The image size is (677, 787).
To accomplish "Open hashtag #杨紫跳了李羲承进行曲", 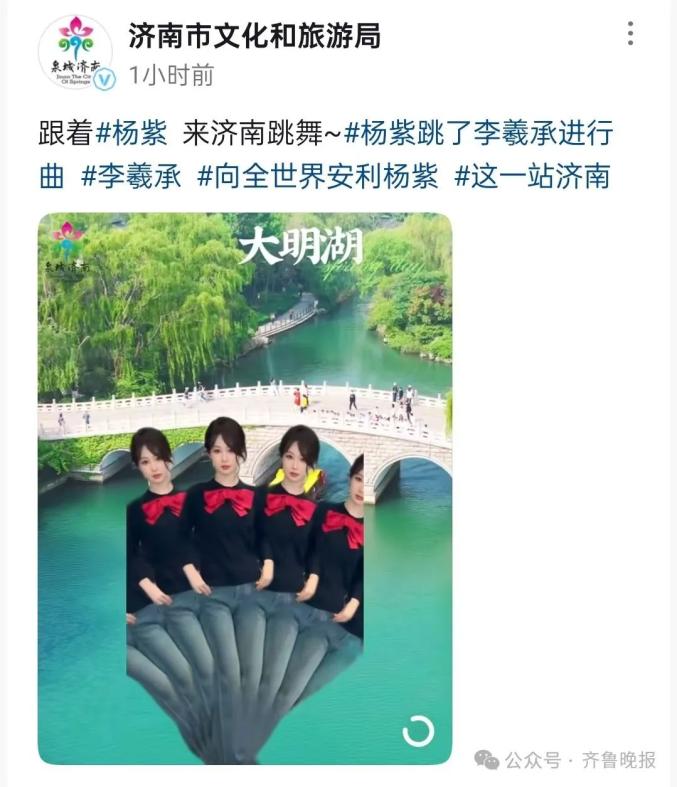I will pyautogui.click(x=326, y=155).
